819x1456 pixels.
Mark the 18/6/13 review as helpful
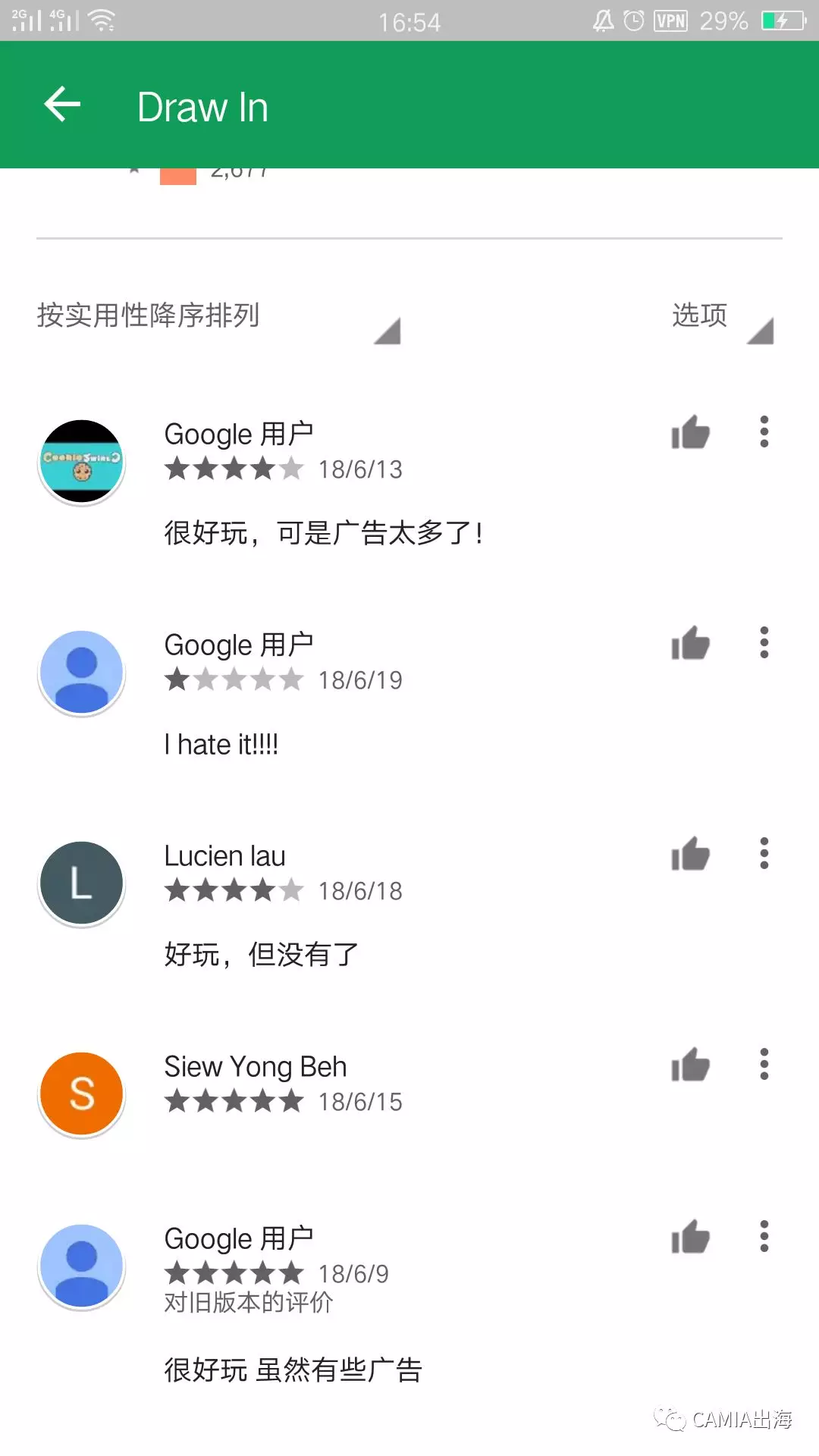pos(690,433)
